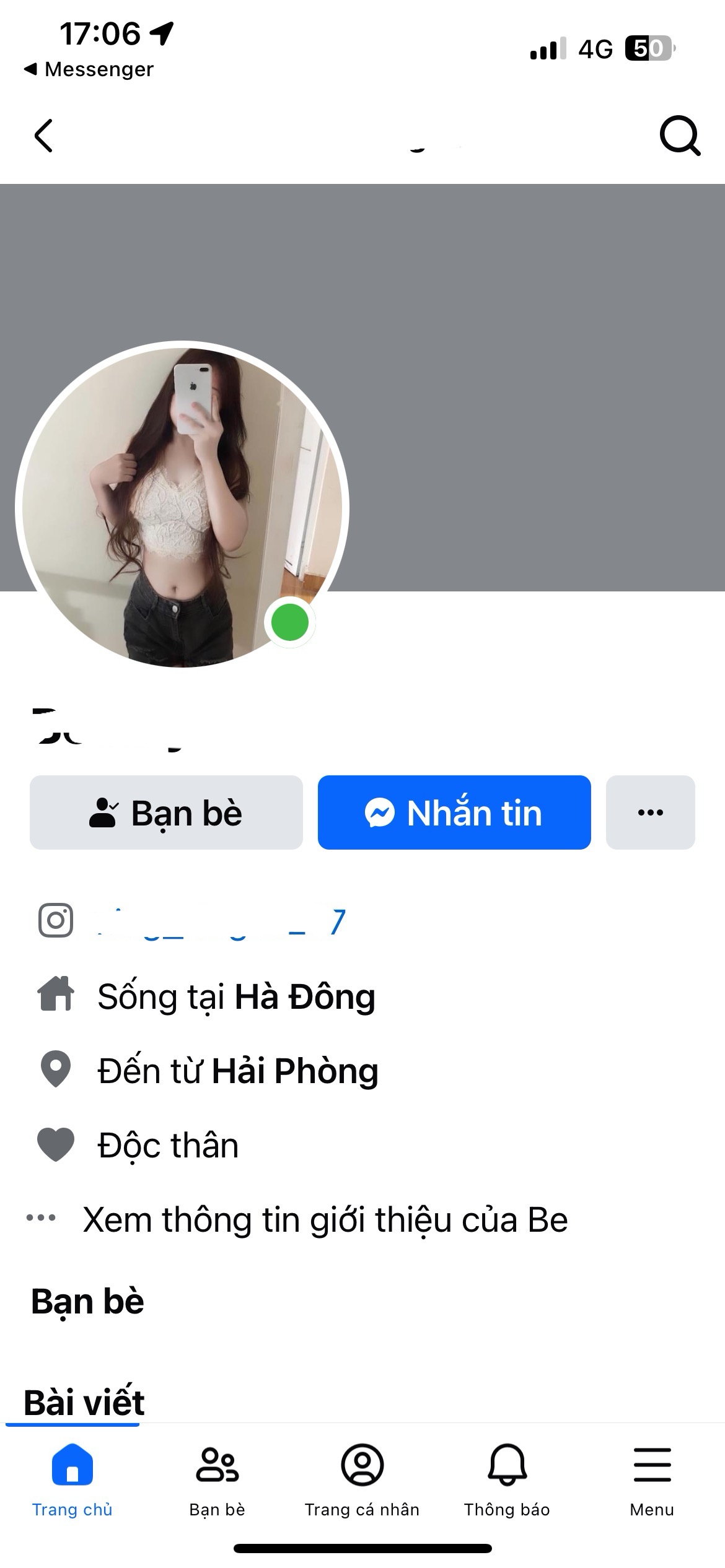Viewport: 725px width, 1568px height.
Task: Tap the Bạn bè friendship status button
Action: (166, 812)
